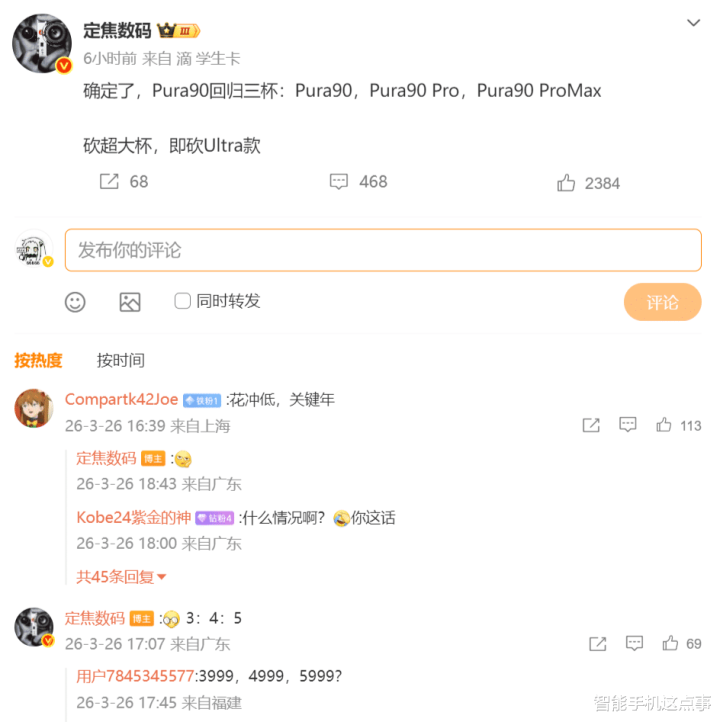
Task: Focus the 发布你的评论 comment field
Action: (x=382, y=250)
